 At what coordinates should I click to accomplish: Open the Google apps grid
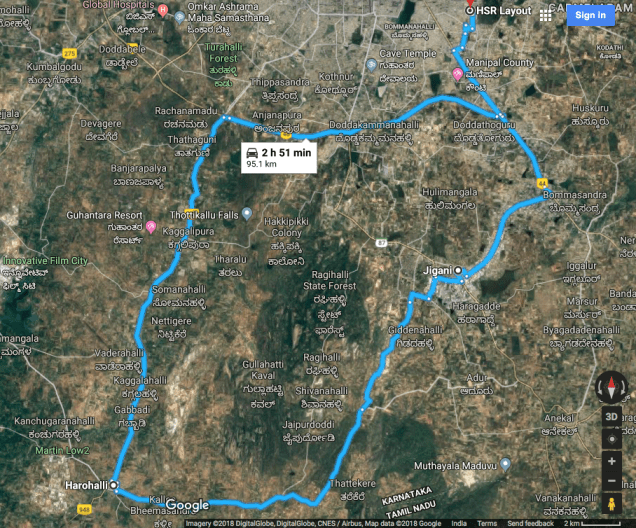(546, 16)
